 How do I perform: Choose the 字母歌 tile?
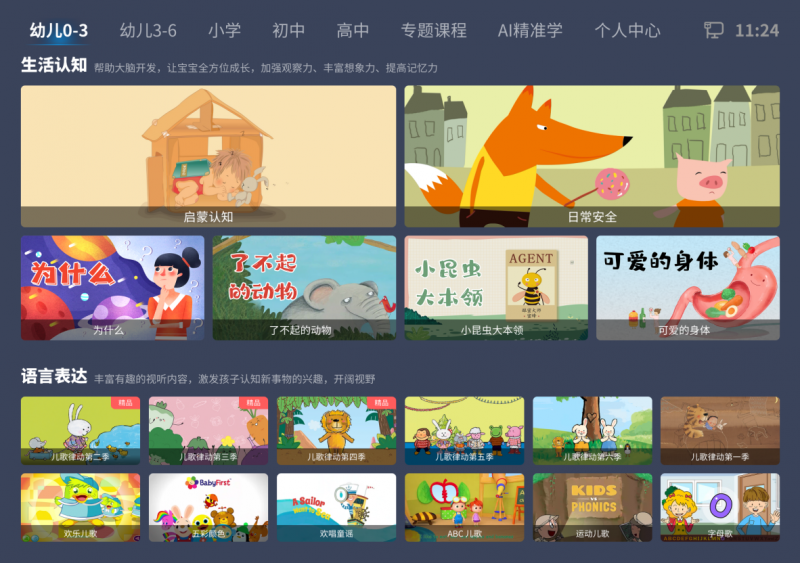click(x=720, y=507)
